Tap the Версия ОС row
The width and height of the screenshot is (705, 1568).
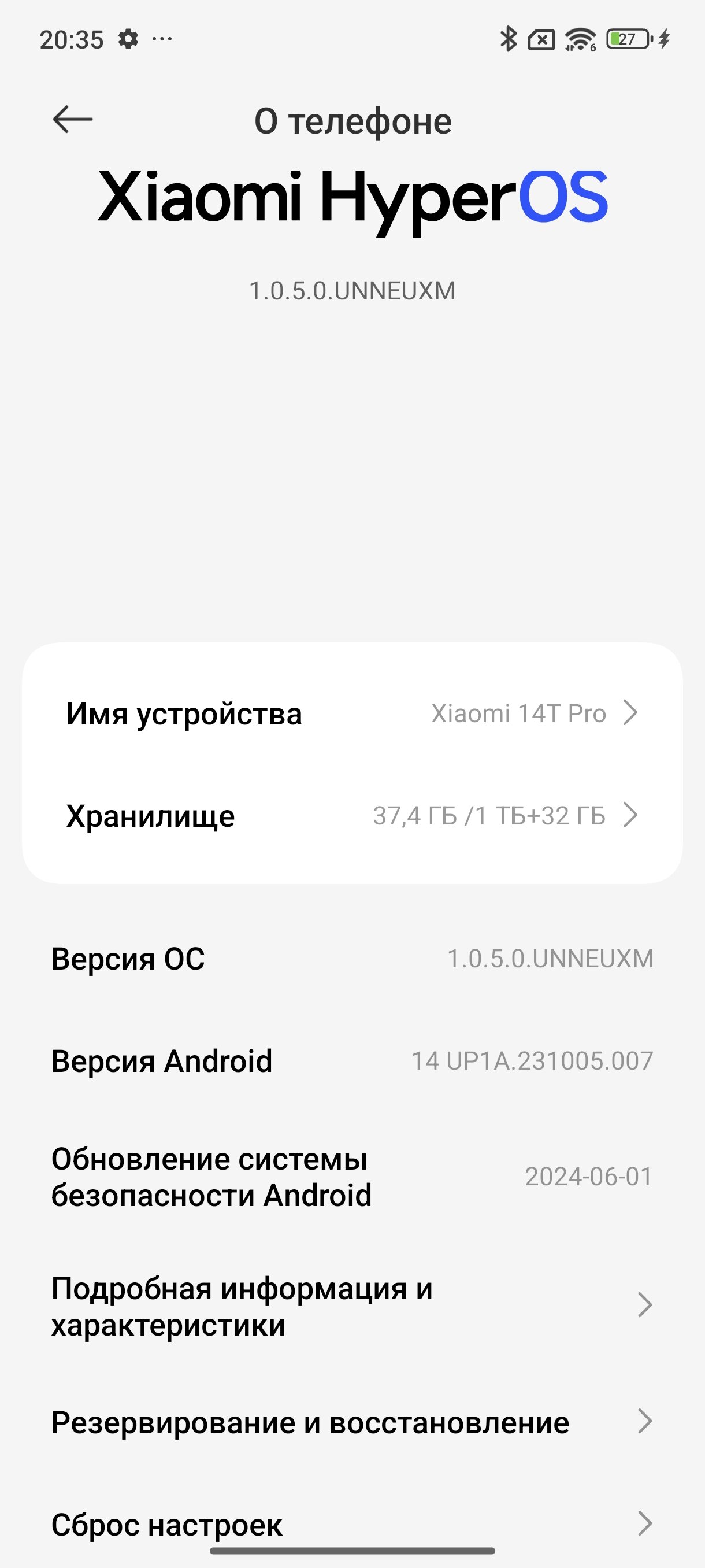[352, 959]
